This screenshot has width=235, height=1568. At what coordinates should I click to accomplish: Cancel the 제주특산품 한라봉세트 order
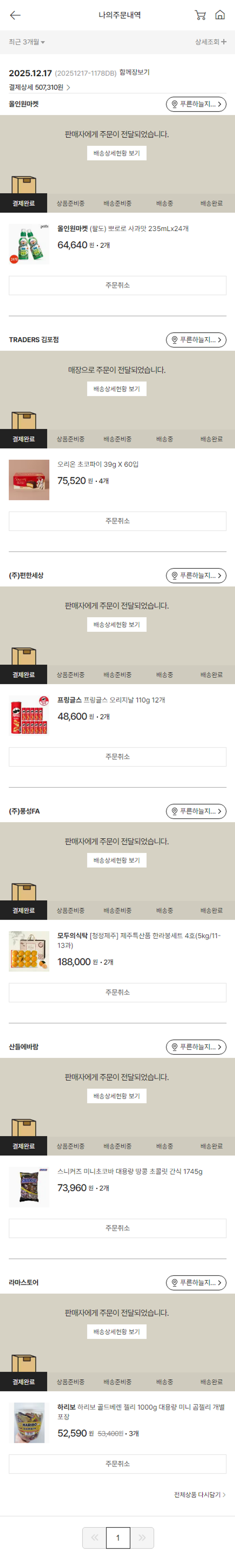coord(117,992)
